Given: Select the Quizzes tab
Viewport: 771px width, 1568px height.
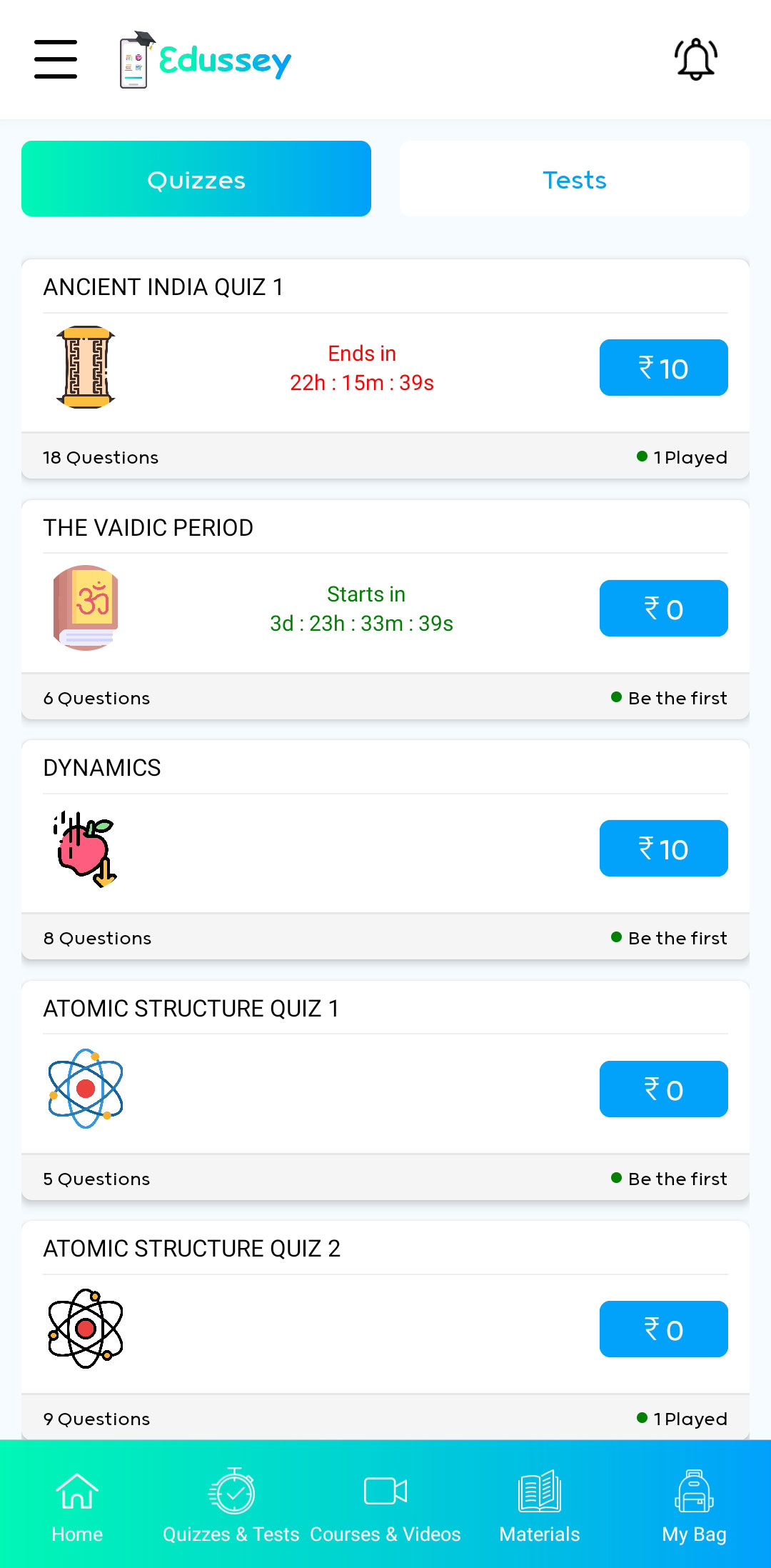Looking at the screenshot, I should pos(196,179).
